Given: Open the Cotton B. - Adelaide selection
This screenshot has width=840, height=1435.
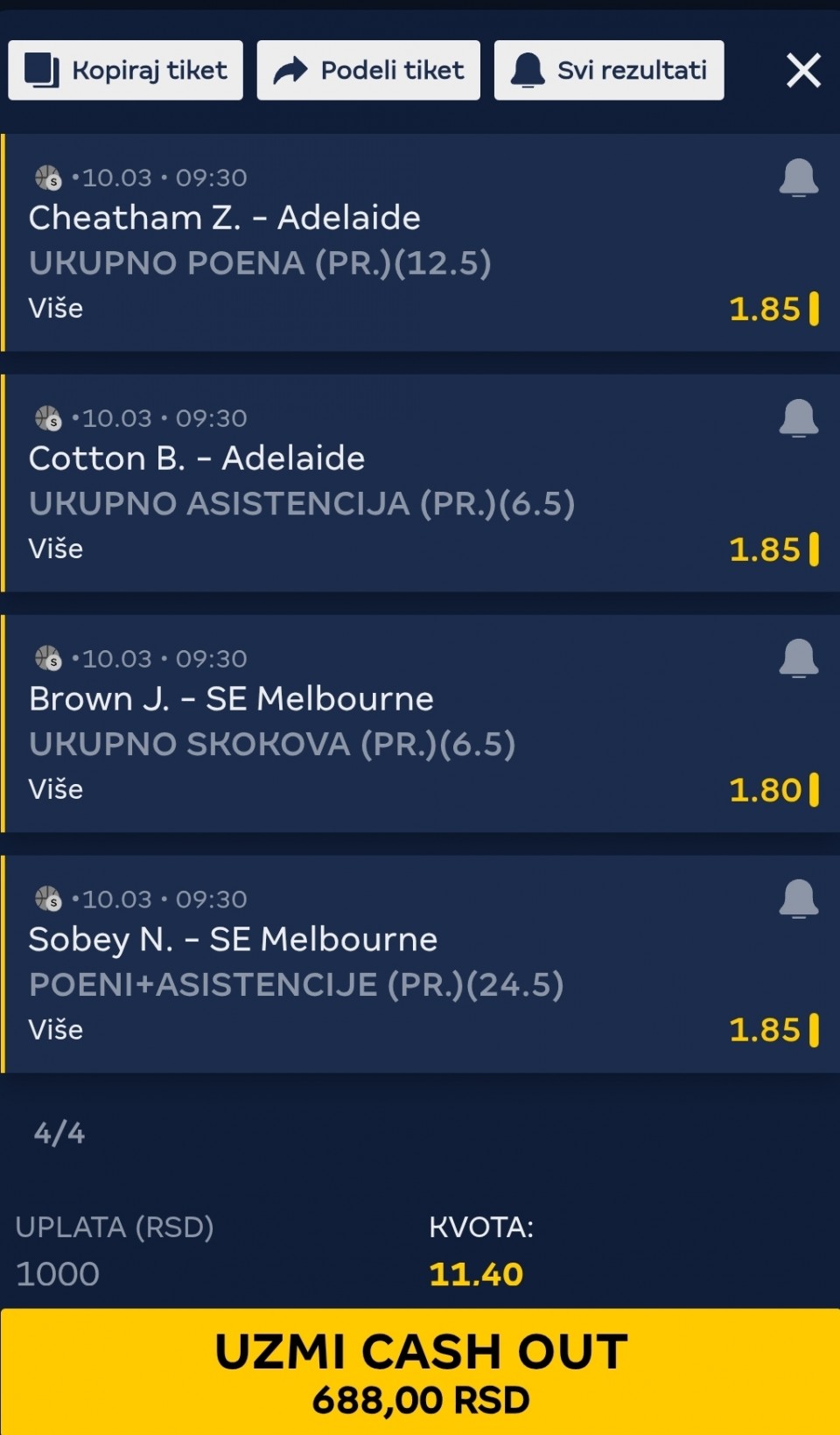Looking at the screenshot, I should click(197, 458).
